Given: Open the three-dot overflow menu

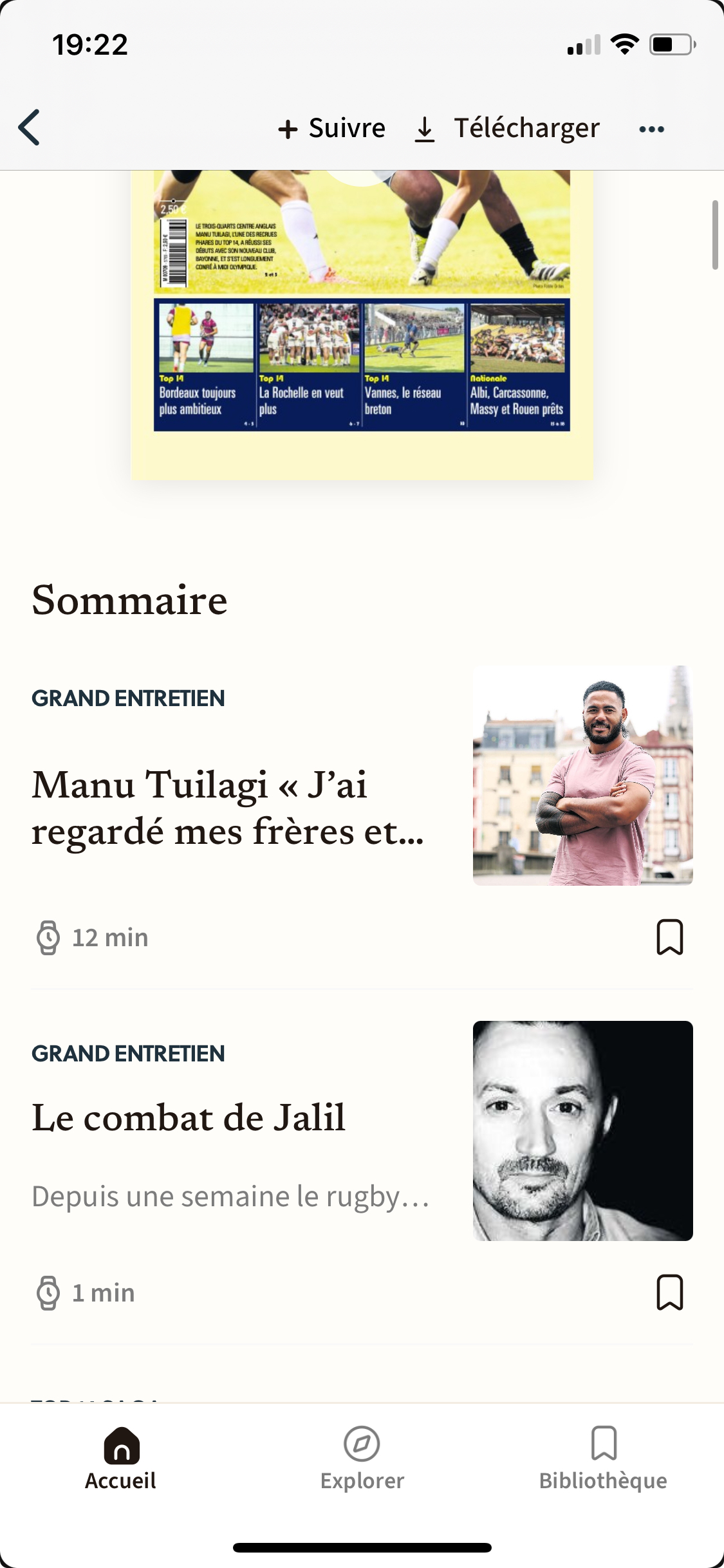Looking at the screenshot, I should click(651, 129).
